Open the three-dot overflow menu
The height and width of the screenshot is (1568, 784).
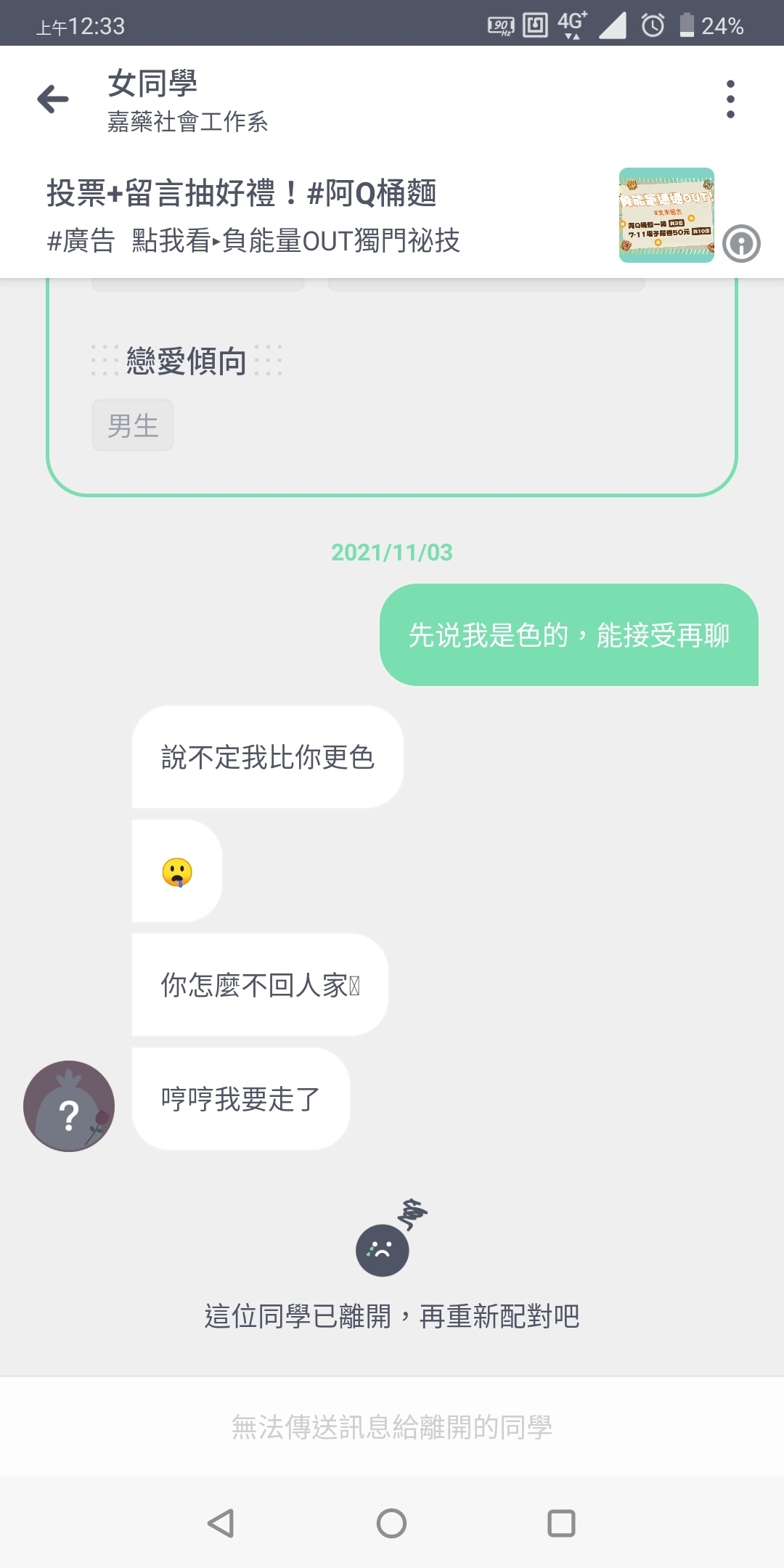(731, 99)
